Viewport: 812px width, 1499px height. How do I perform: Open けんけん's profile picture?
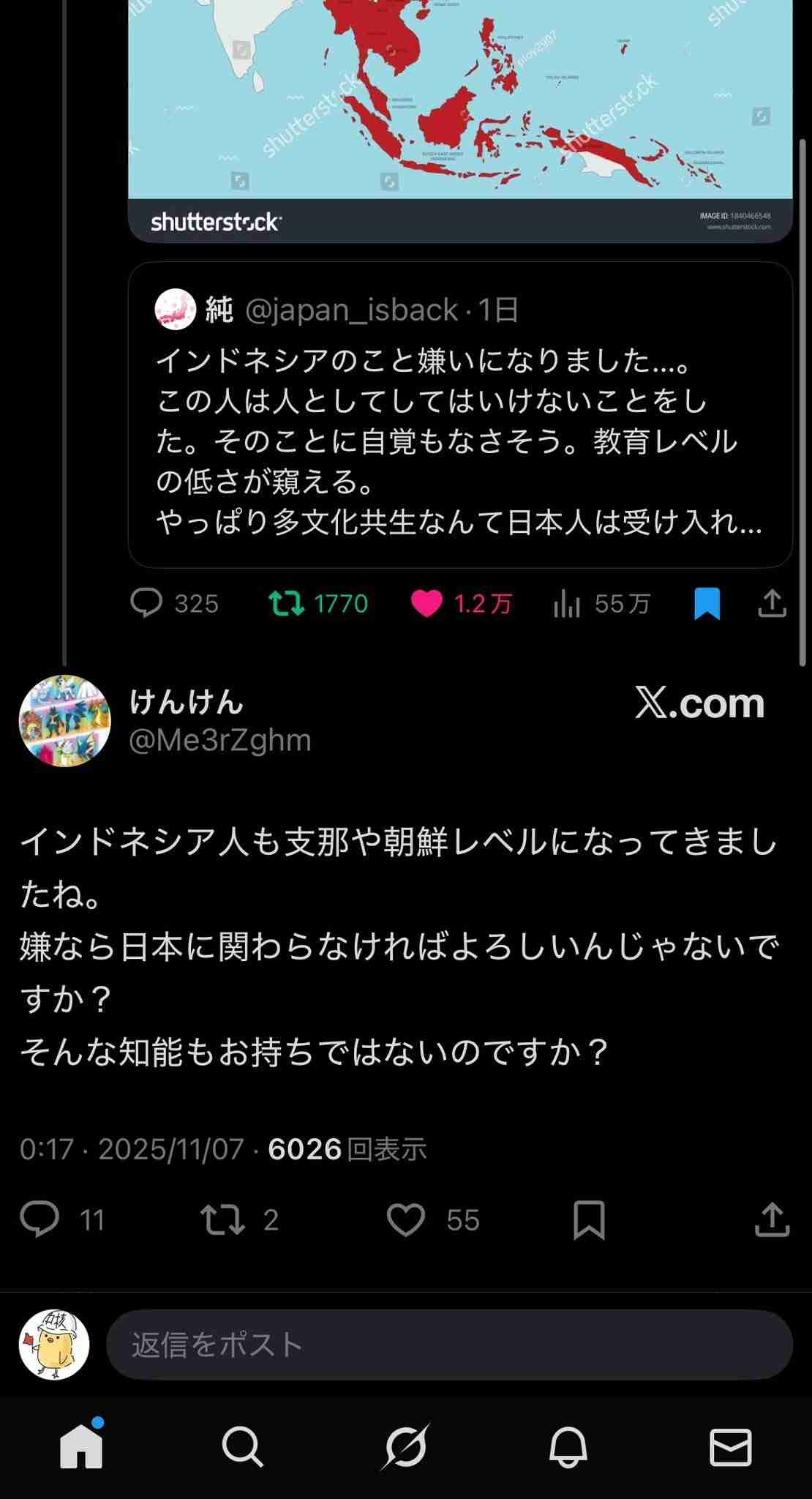64,721
